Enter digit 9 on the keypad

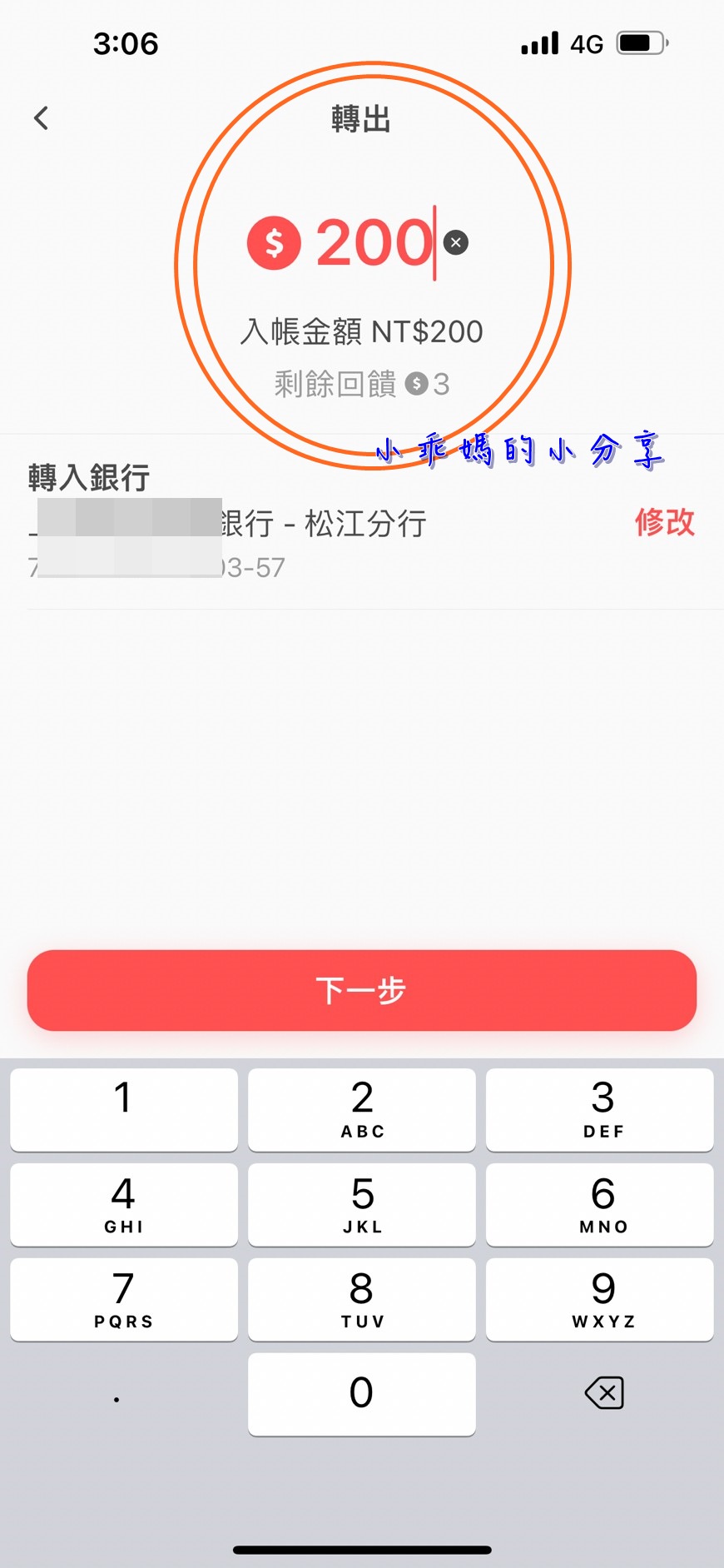[x=599, y=1299]
